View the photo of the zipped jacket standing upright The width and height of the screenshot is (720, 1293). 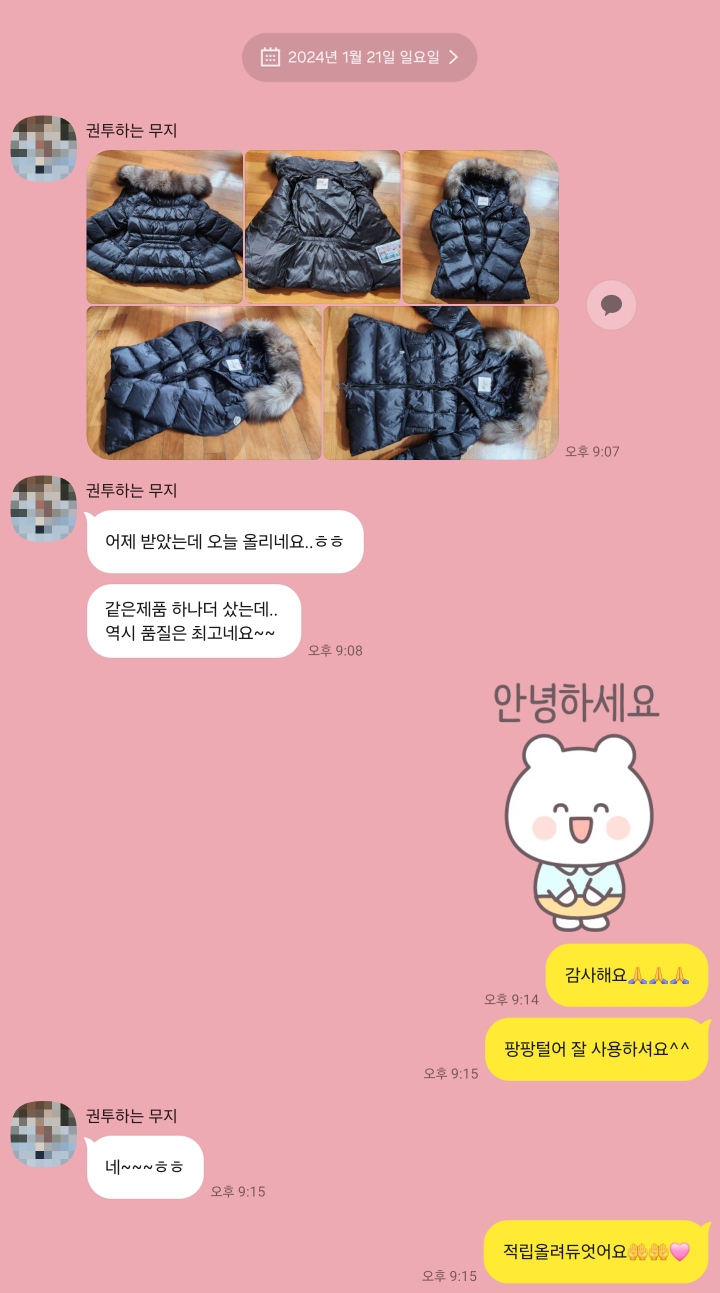click(480, 226)
